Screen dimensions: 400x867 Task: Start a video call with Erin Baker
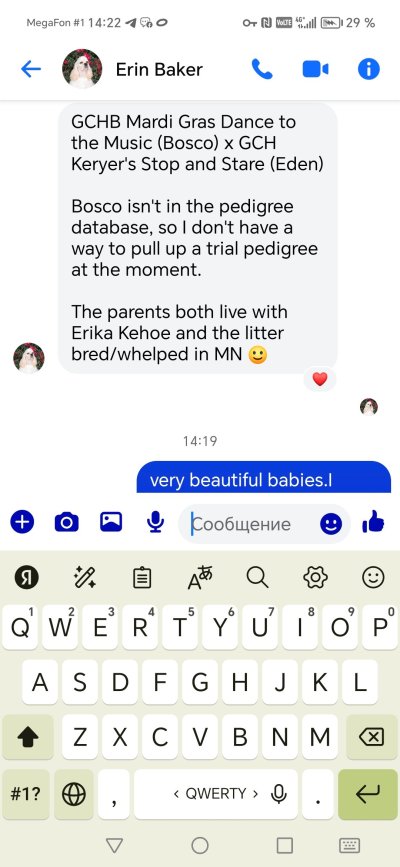pyautogui.click(x=315, y=69)
